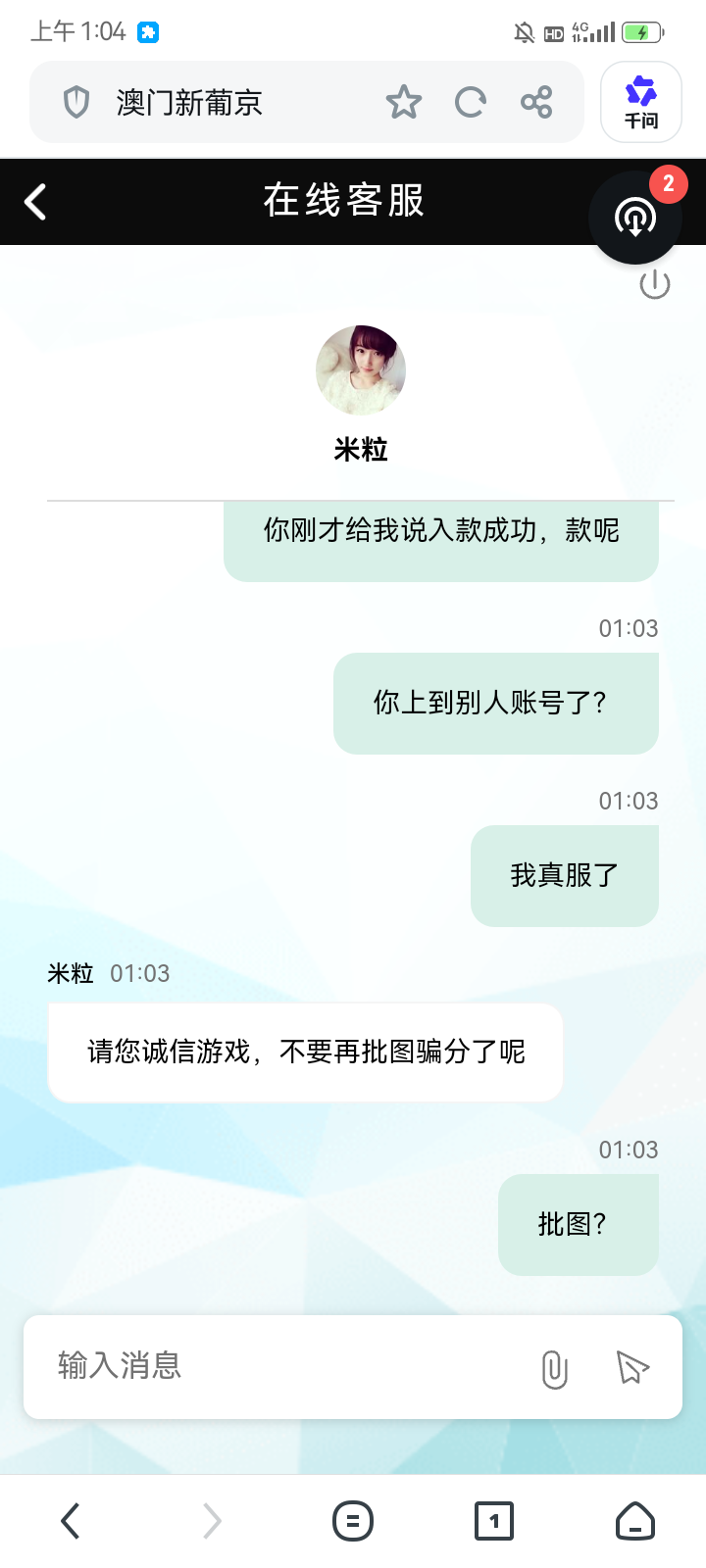Launch the 千问 AI assistant
Screen dimensions: 706x1568
pyautogui.click(x=640, y=101)
